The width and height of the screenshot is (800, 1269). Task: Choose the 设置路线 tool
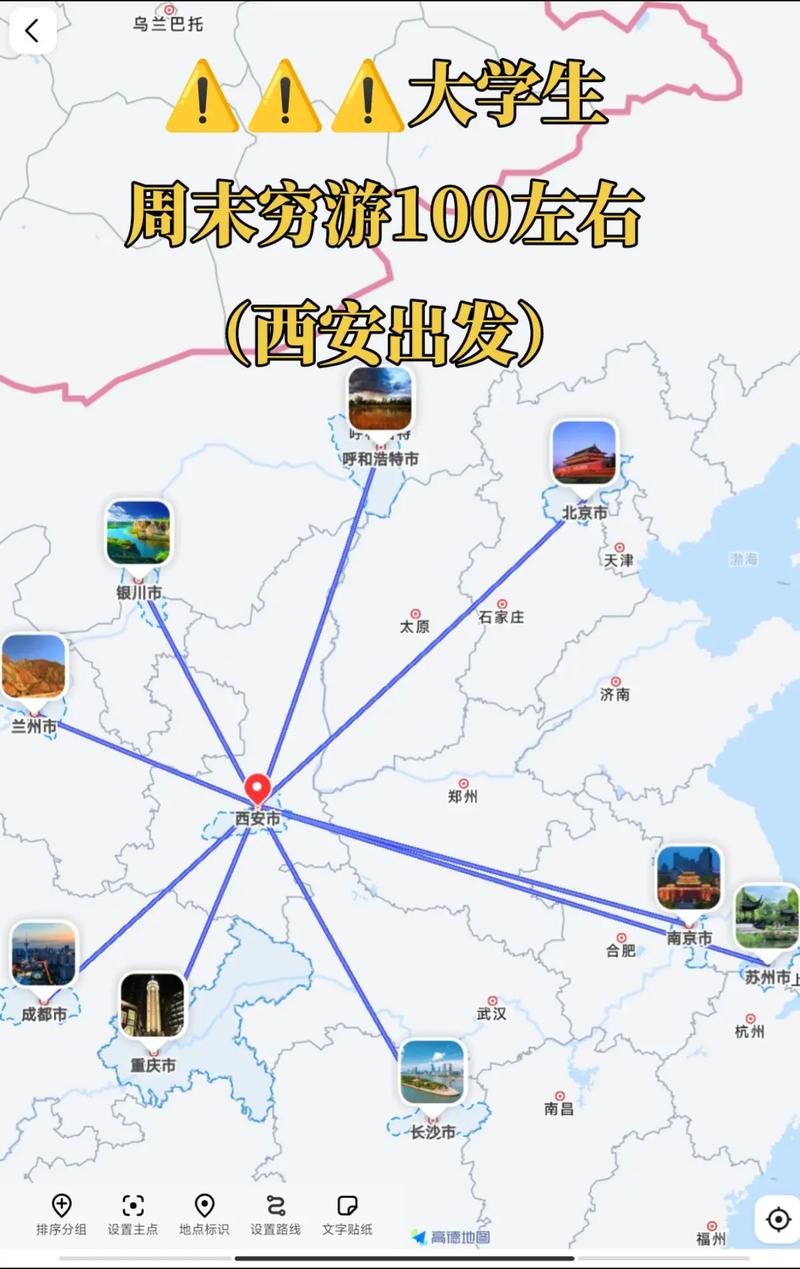click(x=276, y=1214)
